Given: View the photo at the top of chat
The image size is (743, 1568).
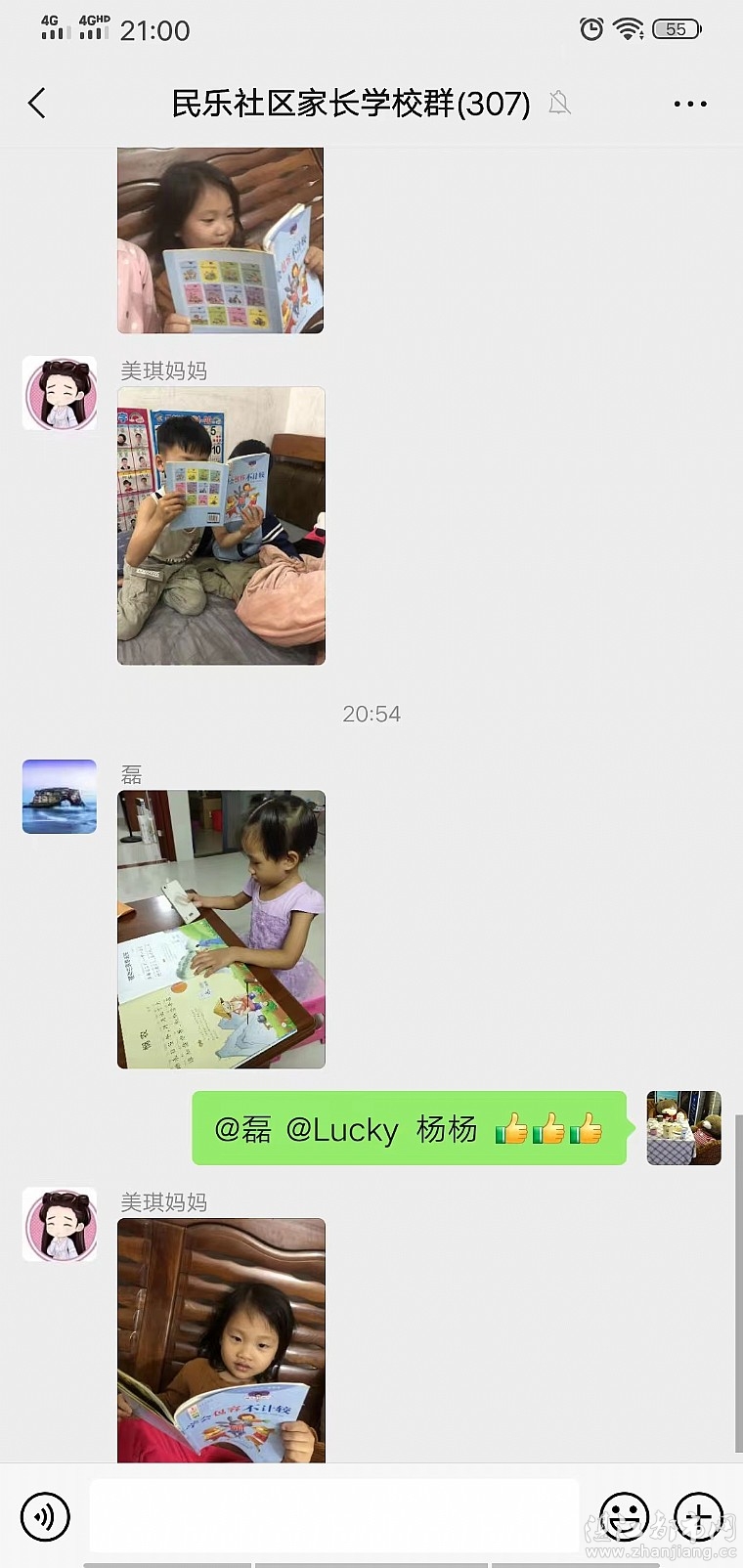Looking at the screenshot, I should click(x=221, y=240).
